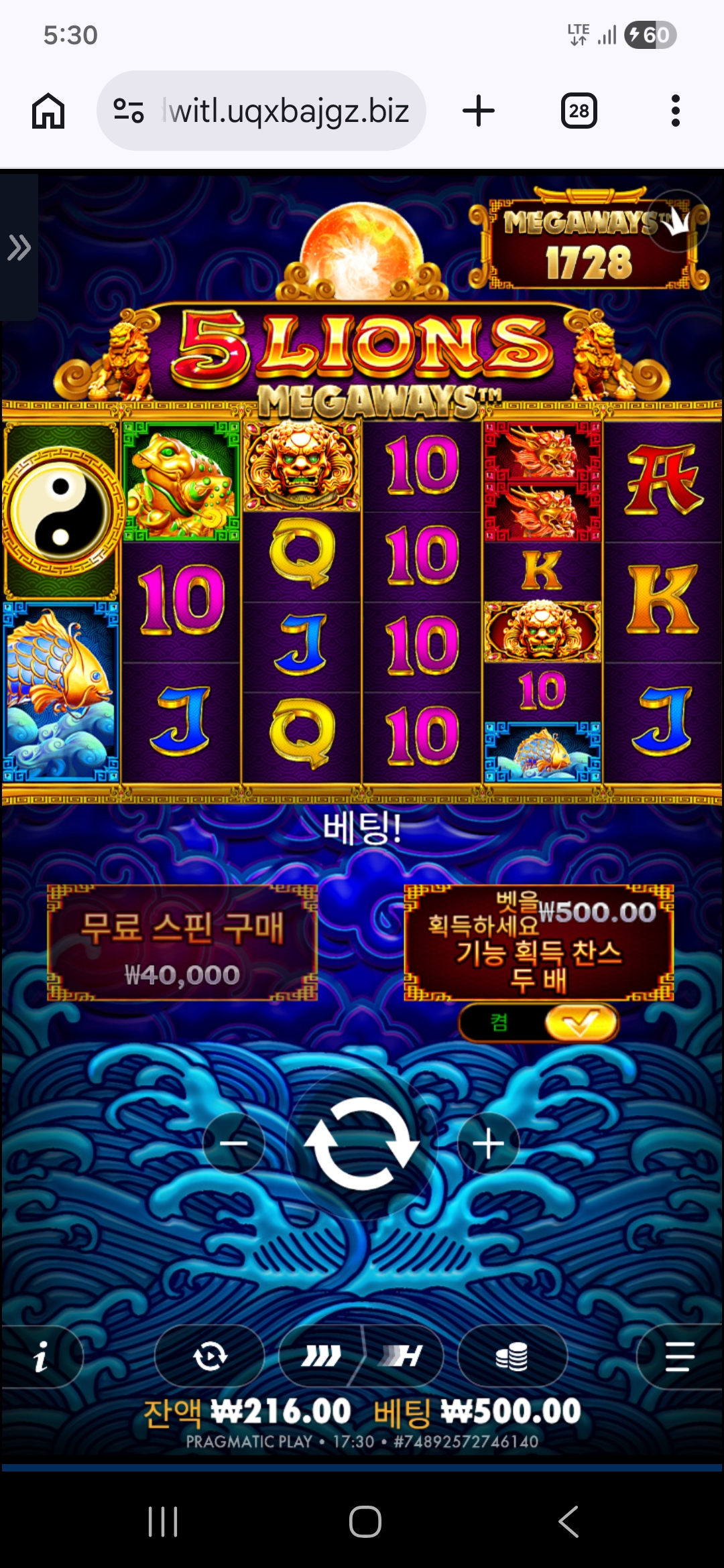Screen dimensions: 724x1568
Task: Increase the bet with the plus button
Action: [x=488, y=1143]
